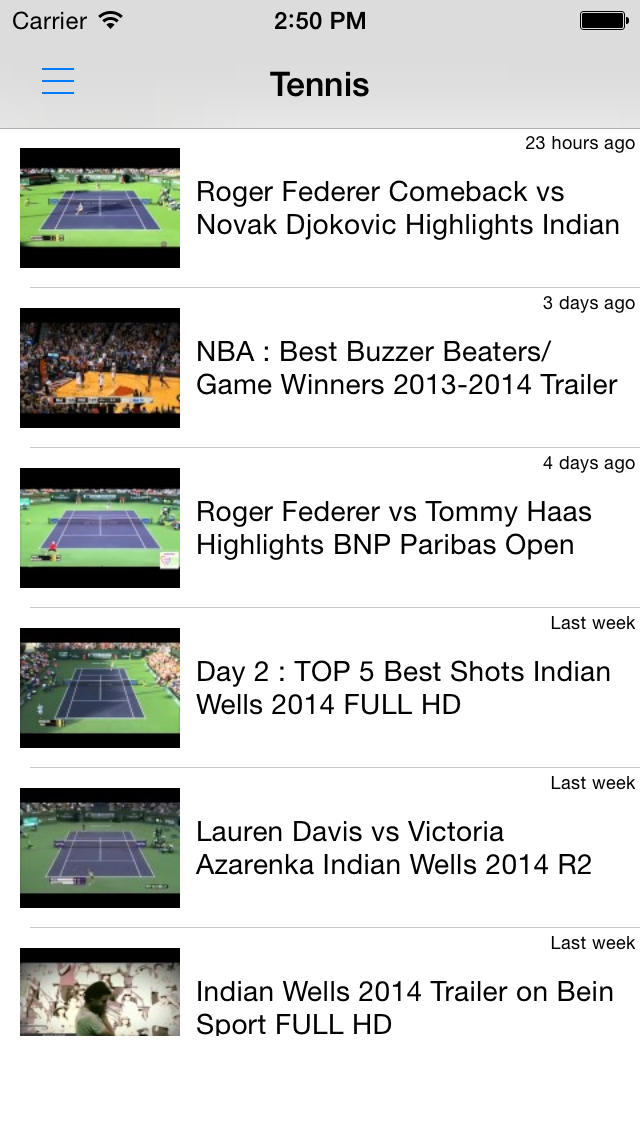Open Roger Federer Comeback vs Novak Djokovic video
This screenshot has width=640, height=1136.
[407, 208]
